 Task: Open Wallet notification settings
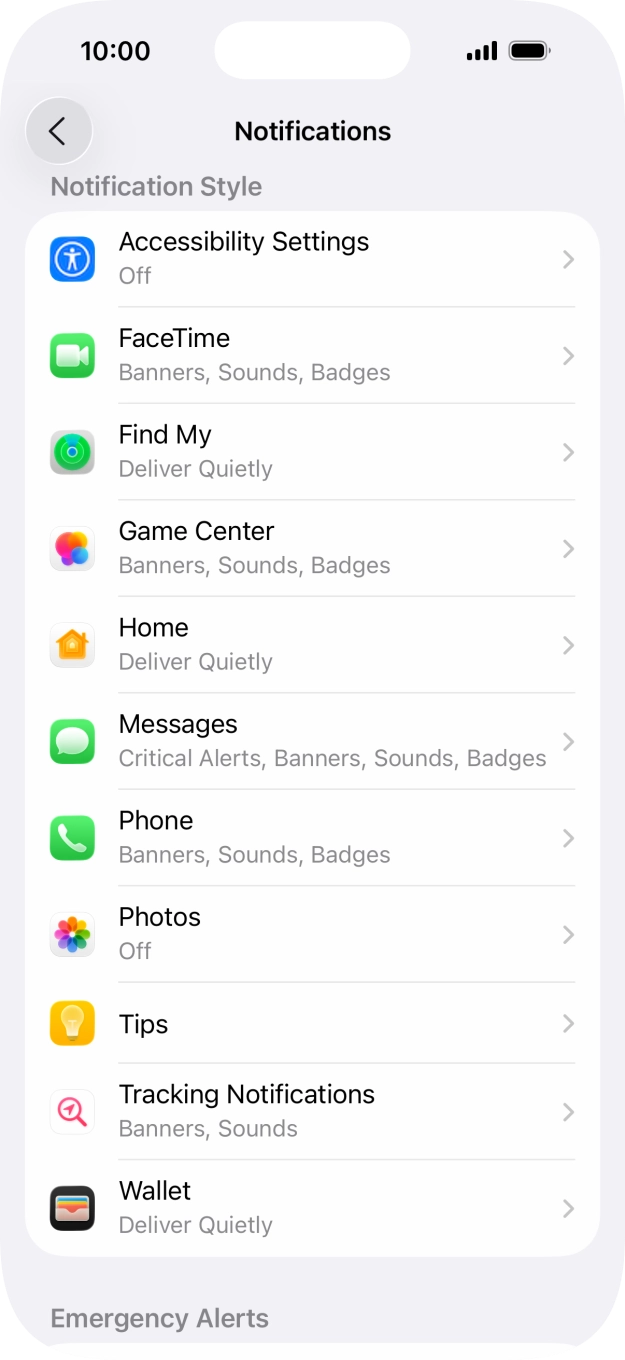point(312,1208)
